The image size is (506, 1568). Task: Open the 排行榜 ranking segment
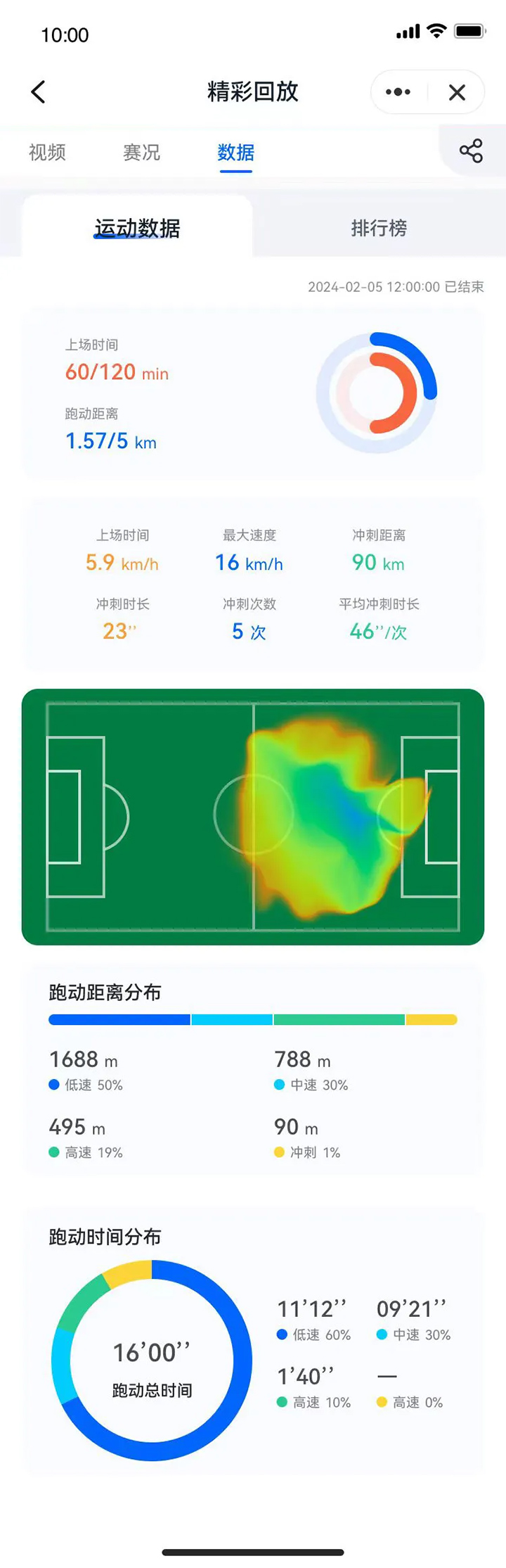pos(379,228)
